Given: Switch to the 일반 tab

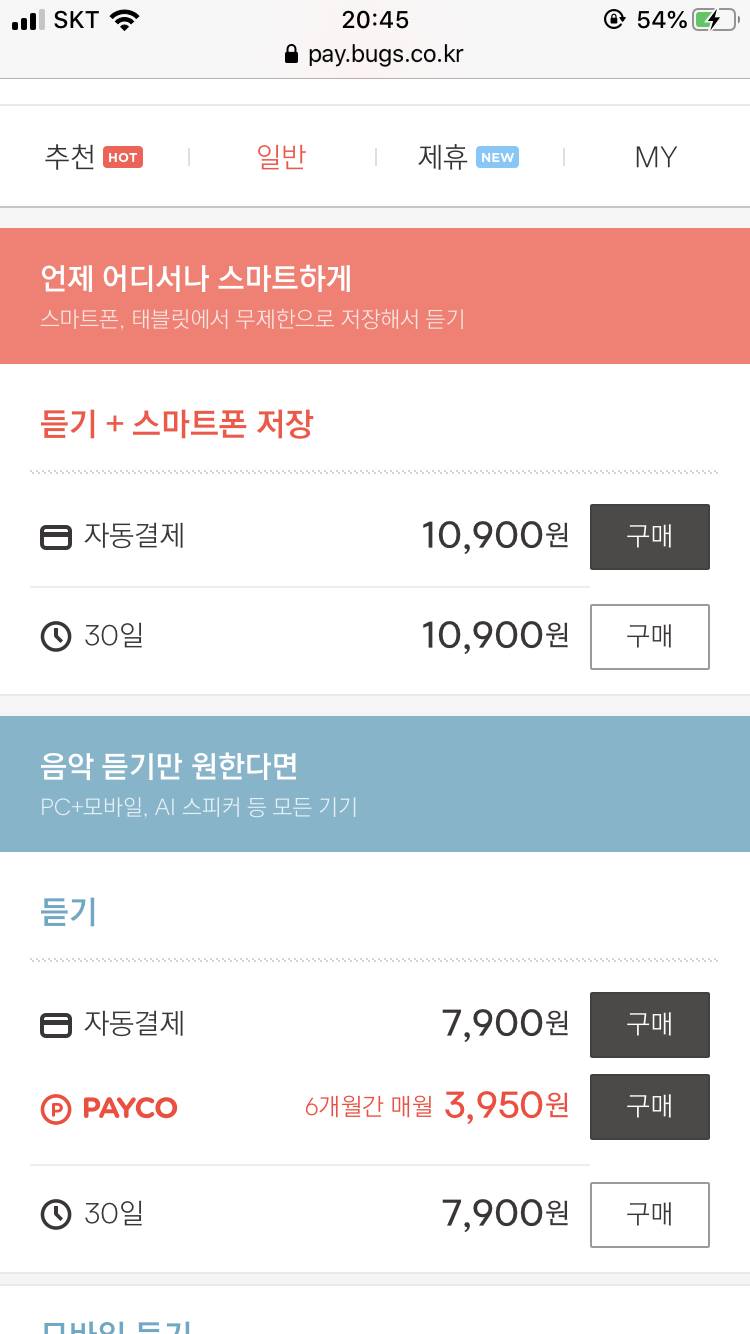Looking at the screenshot, I should [281, 156].
